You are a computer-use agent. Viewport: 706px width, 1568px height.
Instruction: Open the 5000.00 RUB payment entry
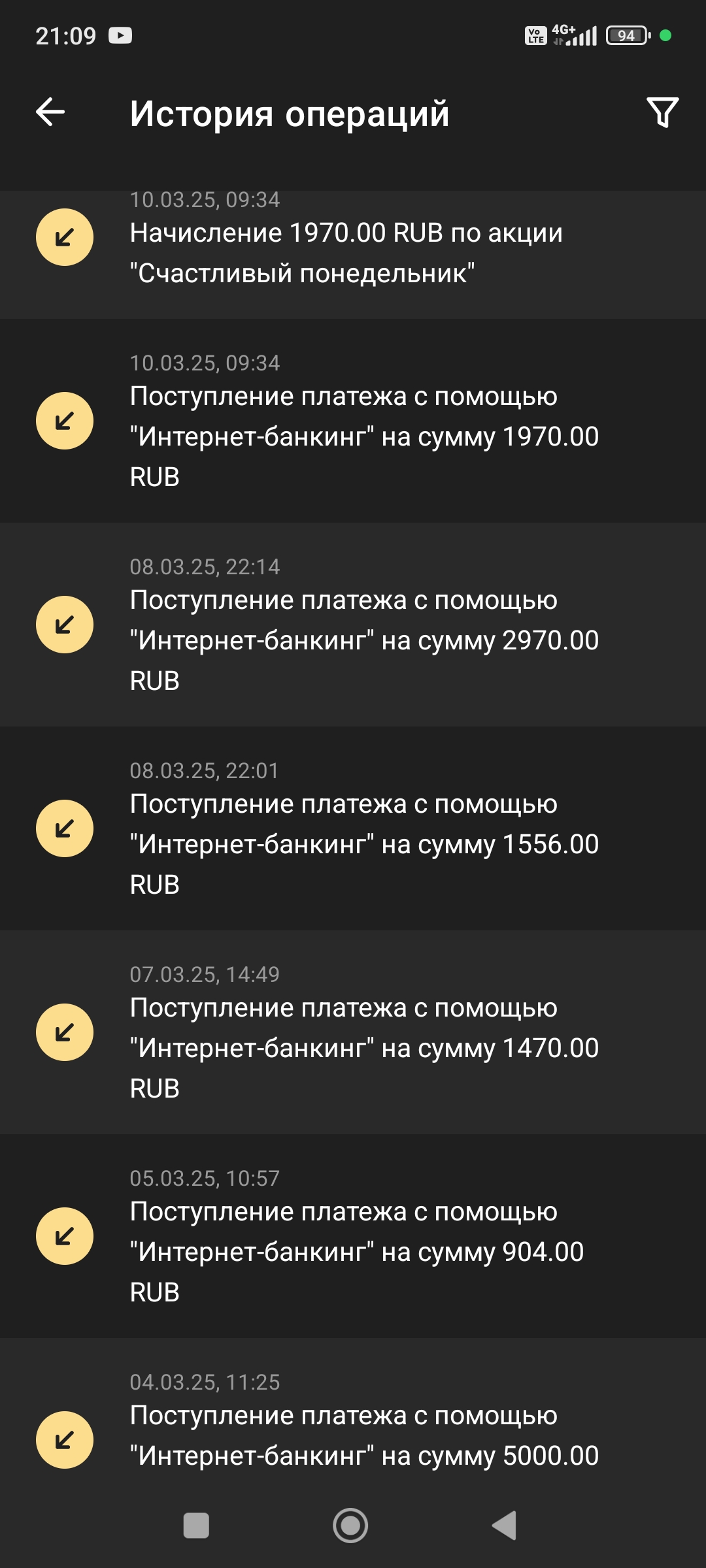click(353, 1411)
